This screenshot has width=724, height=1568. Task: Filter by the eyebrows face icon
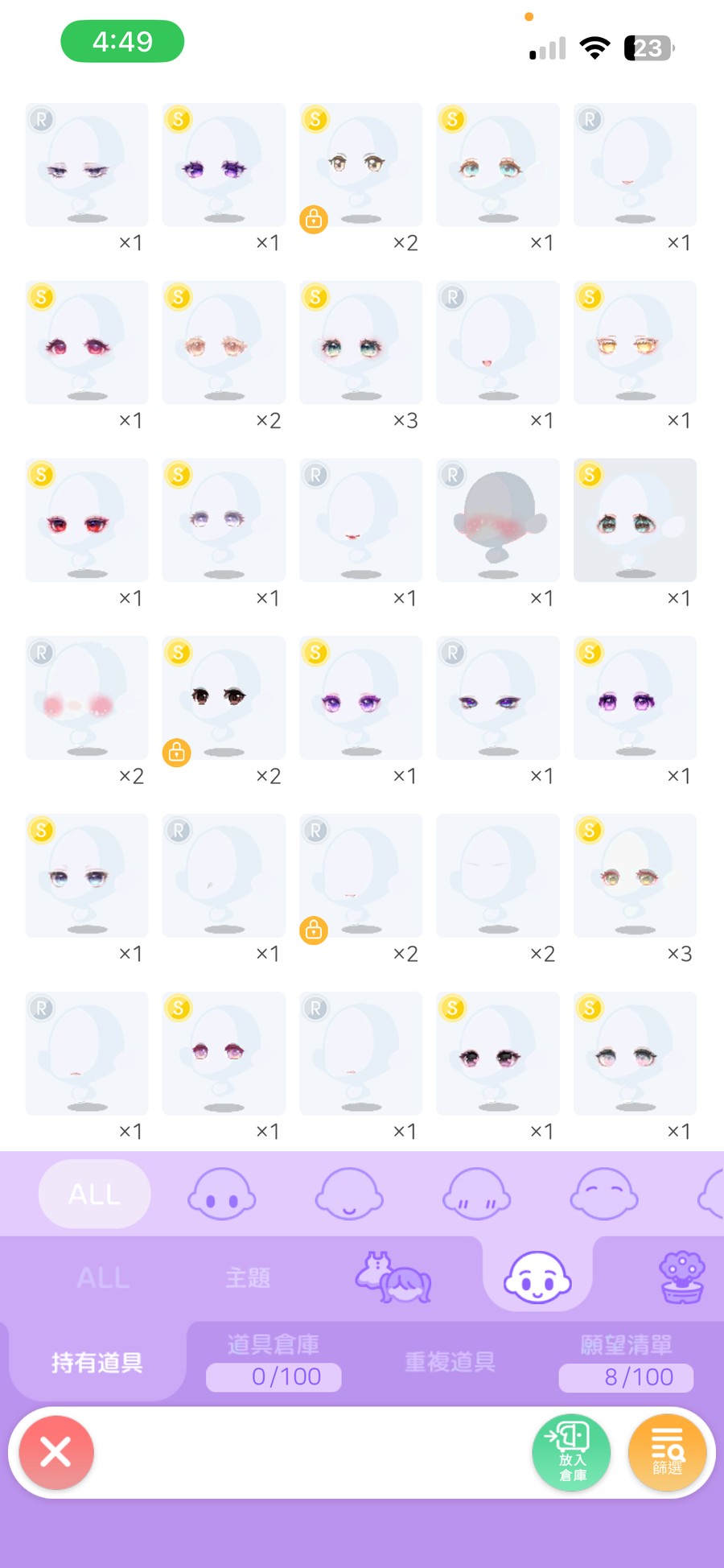[x=603, y=1194]
